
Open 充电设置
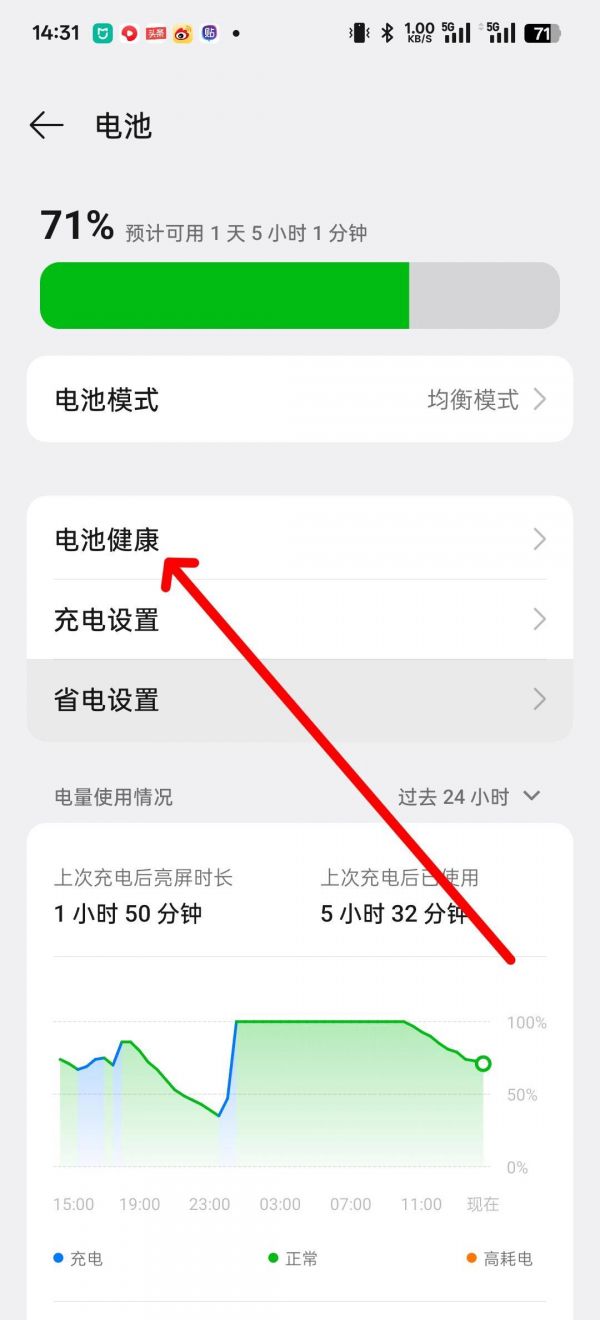tap(300, 620)
